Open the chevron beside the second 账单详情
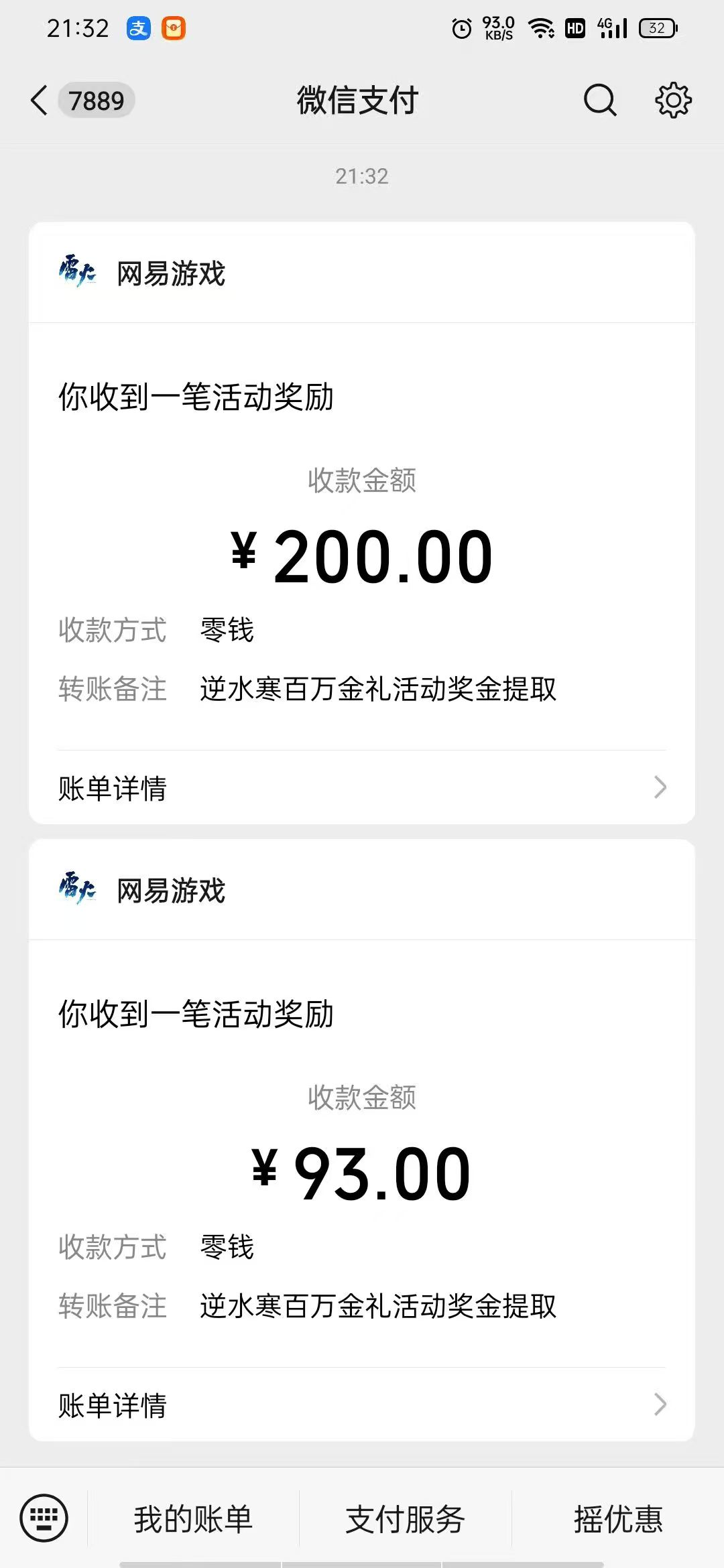Screen dimensions: 724x1568 click(x=660, y=1404)
